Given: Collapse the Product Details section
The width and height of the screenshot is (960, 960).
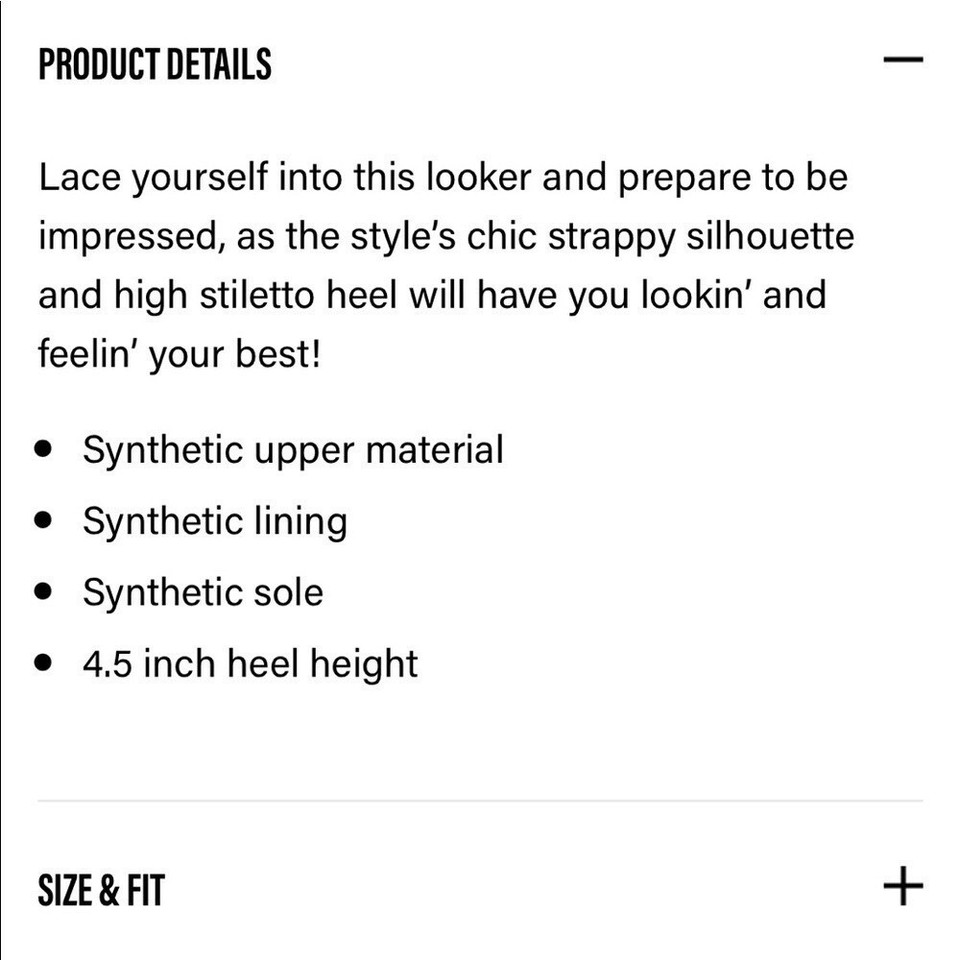Looking at the screenshot, I should 903,60.
